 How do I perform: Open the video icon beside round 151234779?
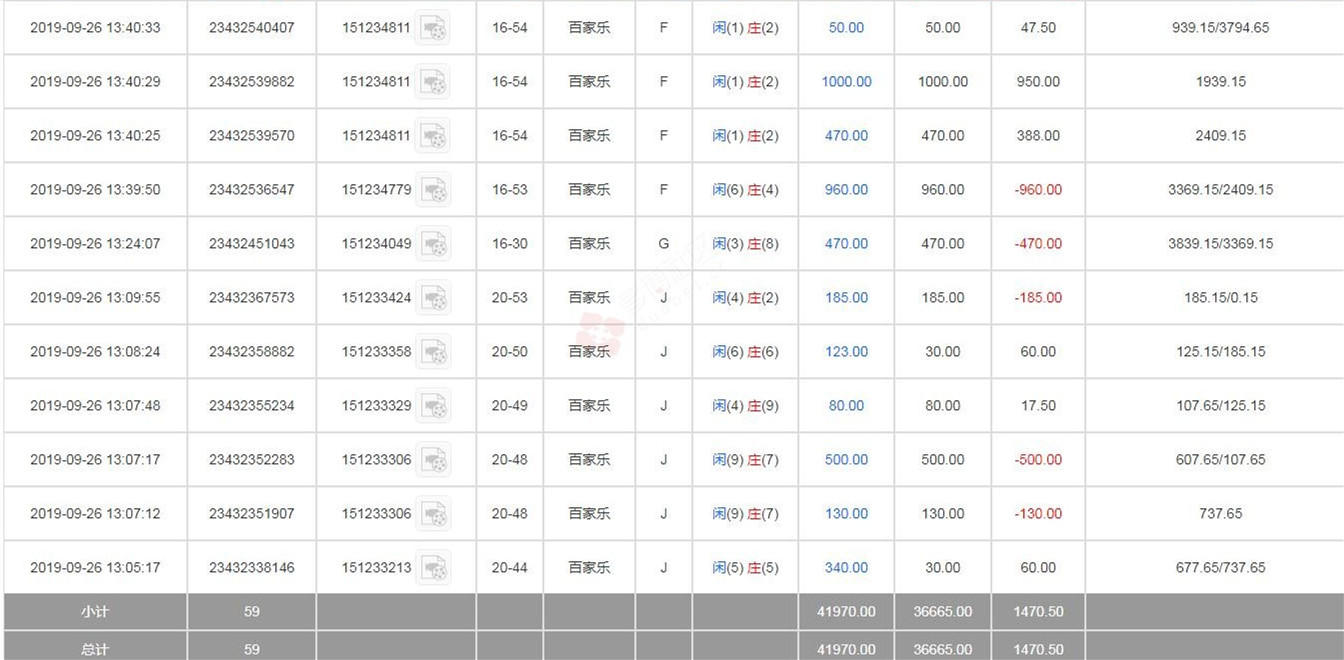click(x=433, y=190)
